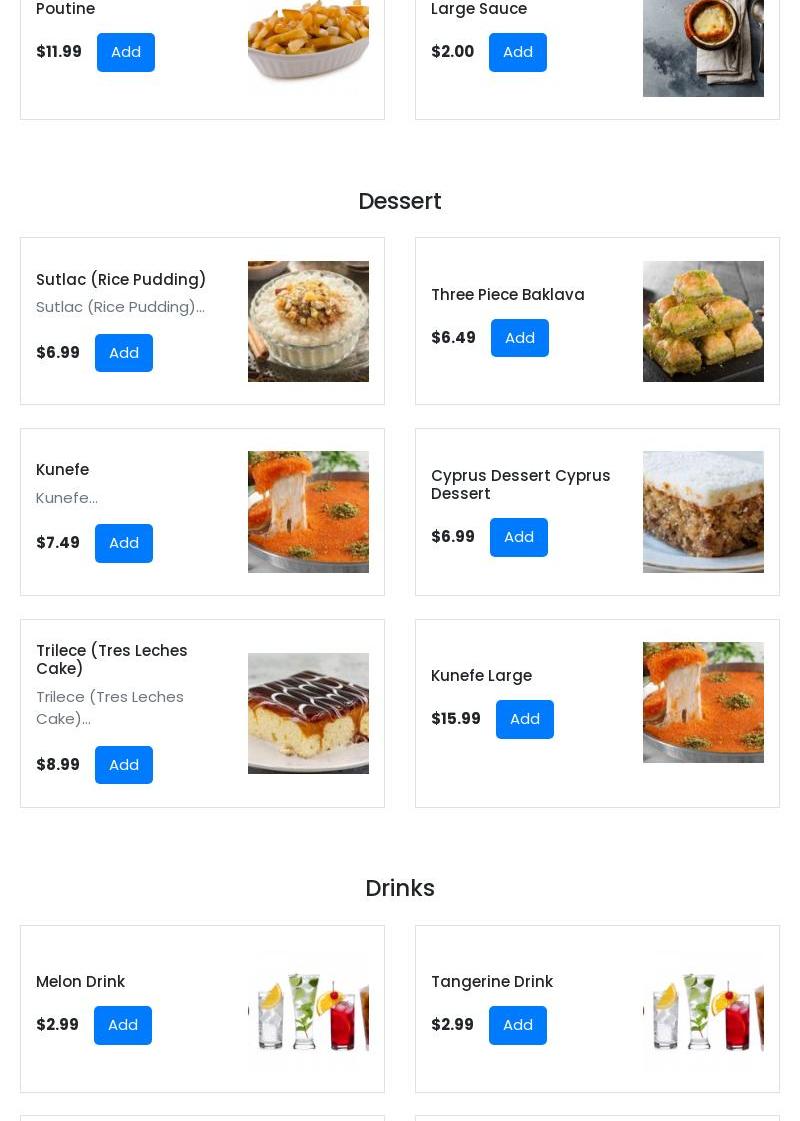This screenshot has width=800, height=1121.
Task: Open the Kunefe Large image
Action: click(x=703, y=702)
